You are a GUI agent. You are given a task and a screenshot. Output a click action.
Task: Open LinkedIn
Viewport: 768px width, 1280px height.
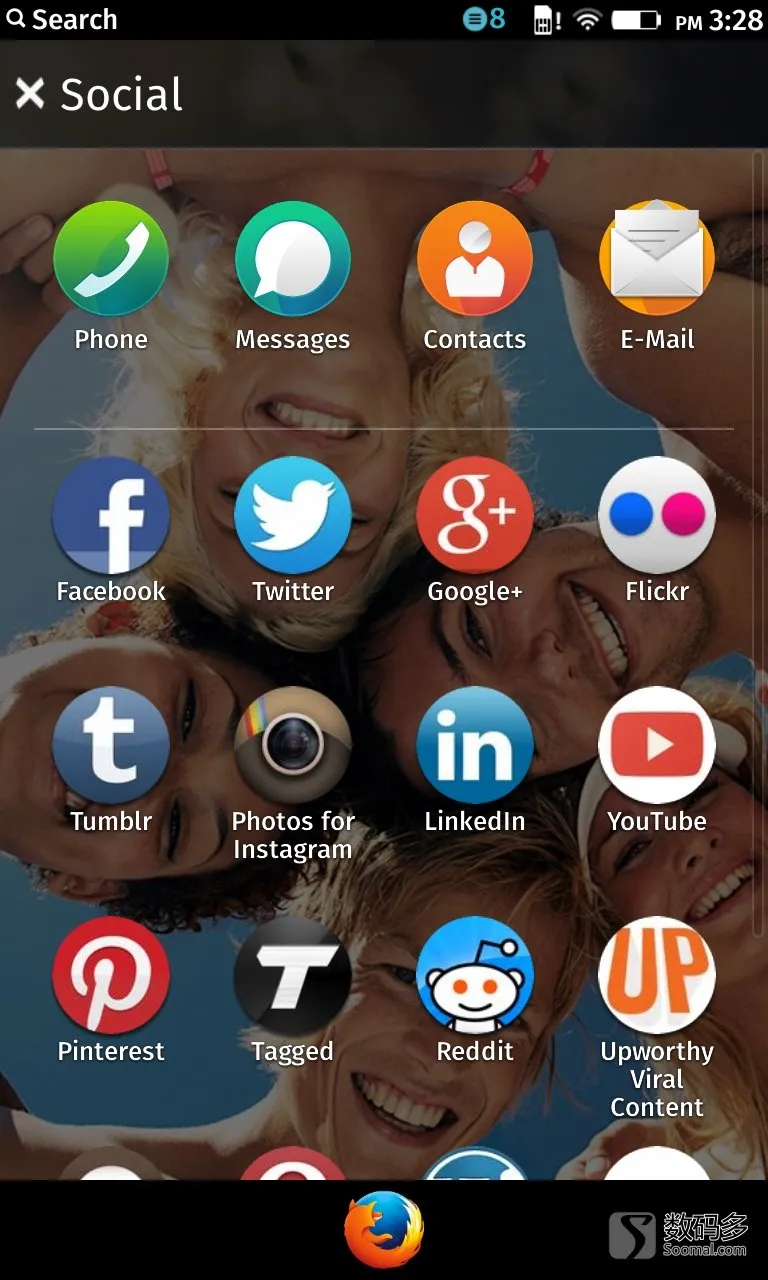pyautogui.click(x=475, y=745)
